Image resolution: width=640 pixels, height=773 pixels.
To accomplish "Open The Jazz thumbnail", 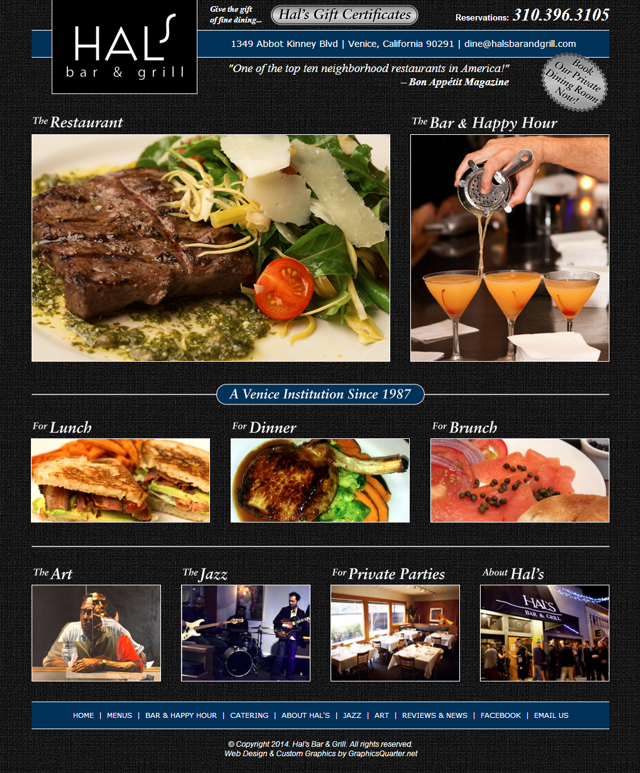I will click(245, 633).
